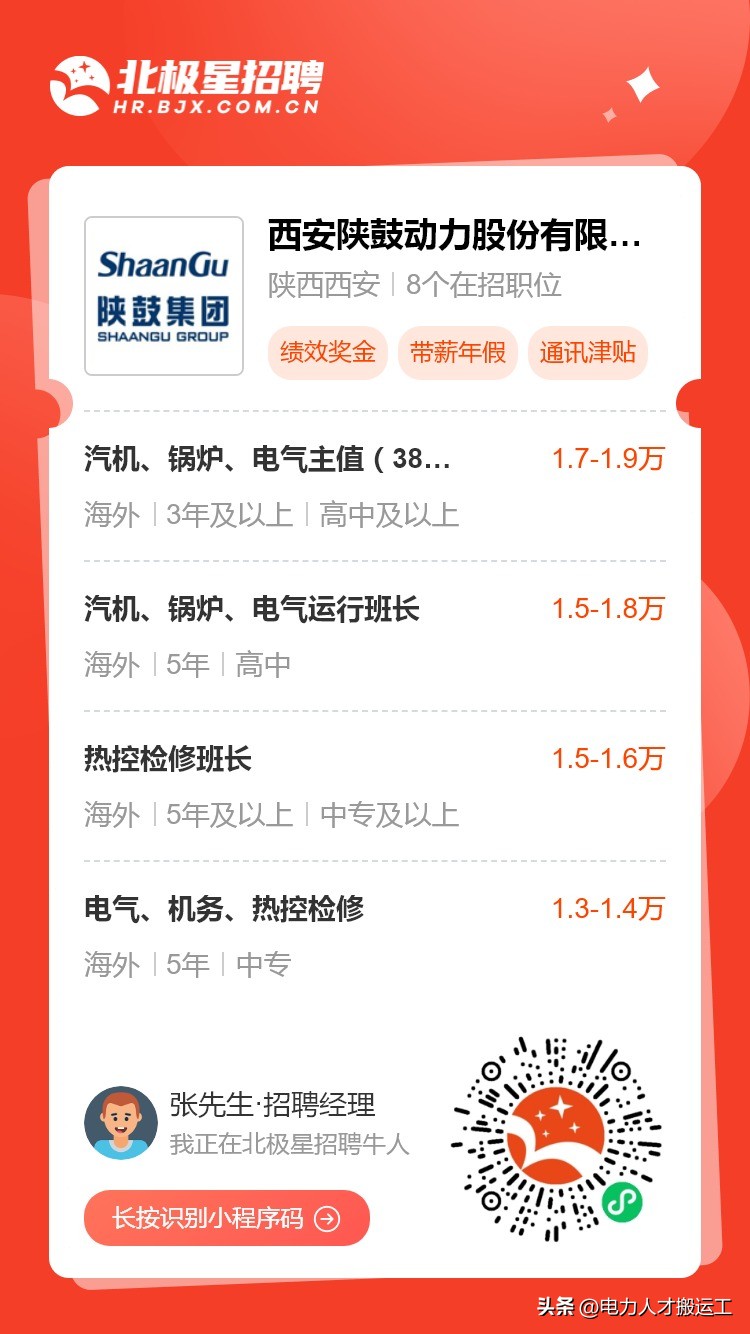Expand 8个在招职位 to view all positions
This screenshot has height=1334, width=750.
484,286
